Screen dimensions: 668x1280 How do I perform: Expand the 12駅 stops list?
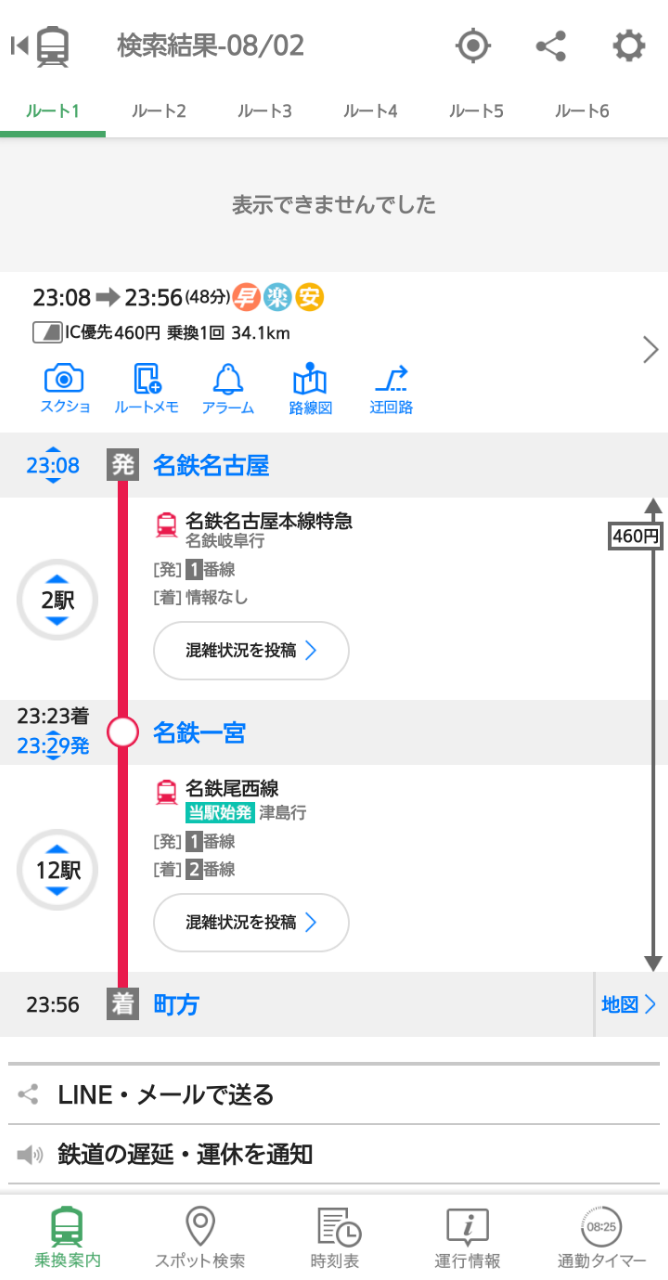(58, 870)
